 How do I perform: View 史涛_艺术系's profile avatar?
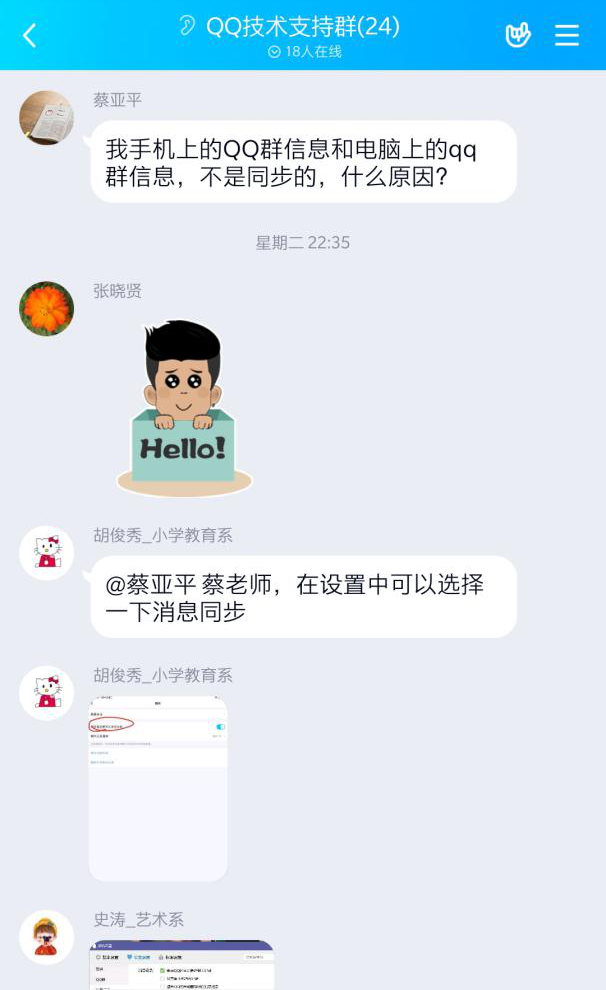click(46, 937)
